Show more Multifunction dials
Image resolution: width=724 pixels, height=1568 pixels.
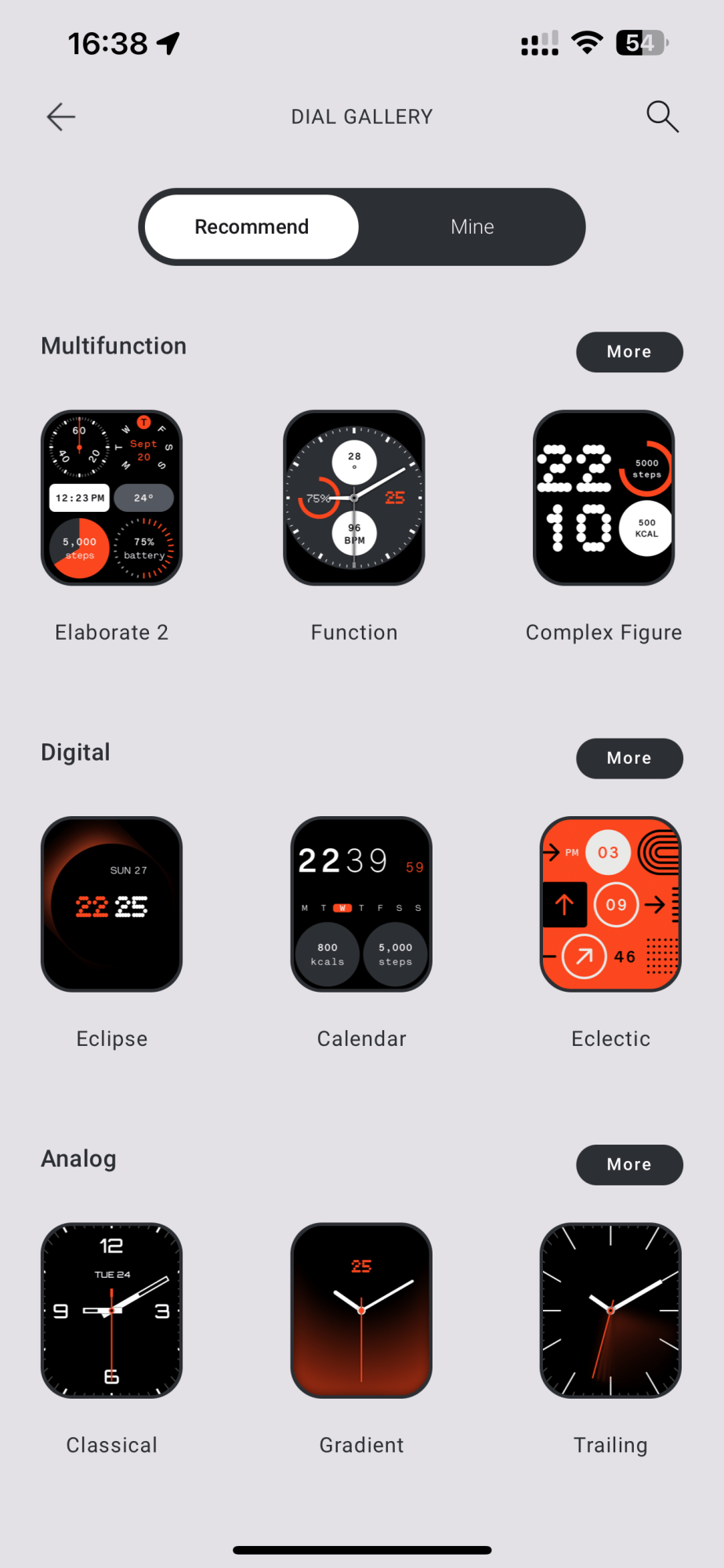click(629, 352)
